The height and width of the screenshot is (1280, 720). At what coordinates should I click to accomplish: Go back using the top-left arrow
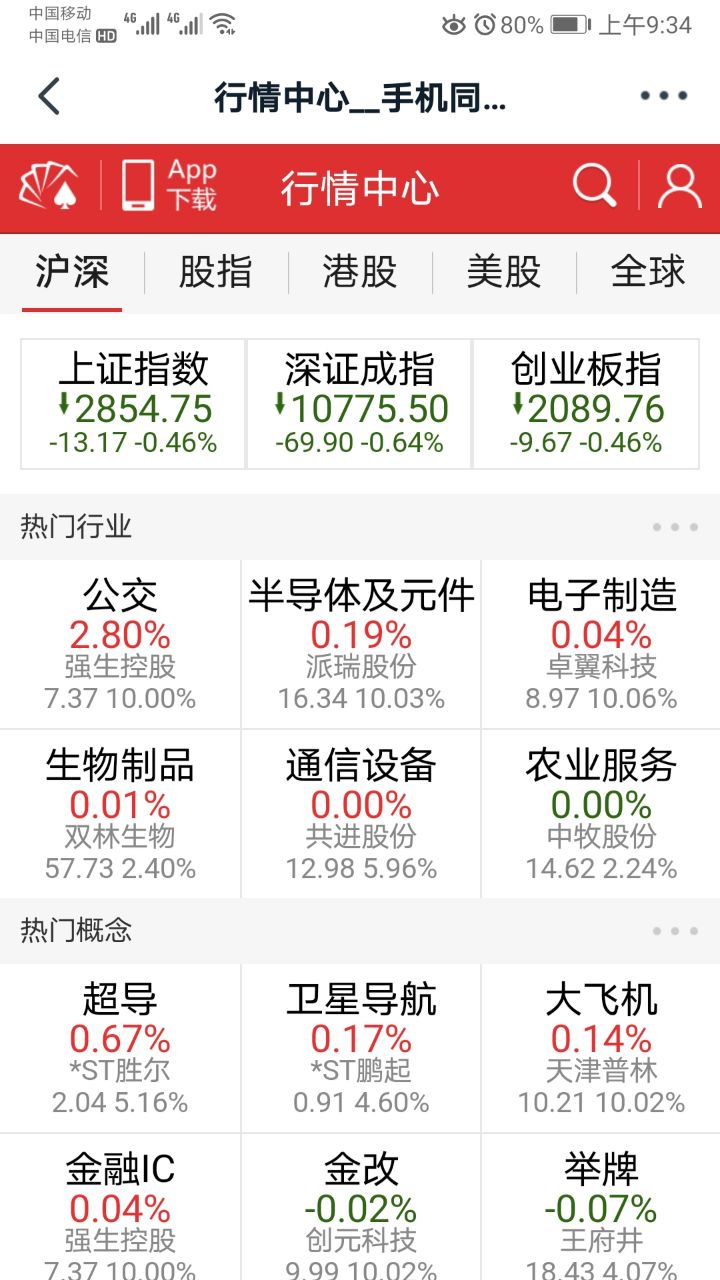49,97
